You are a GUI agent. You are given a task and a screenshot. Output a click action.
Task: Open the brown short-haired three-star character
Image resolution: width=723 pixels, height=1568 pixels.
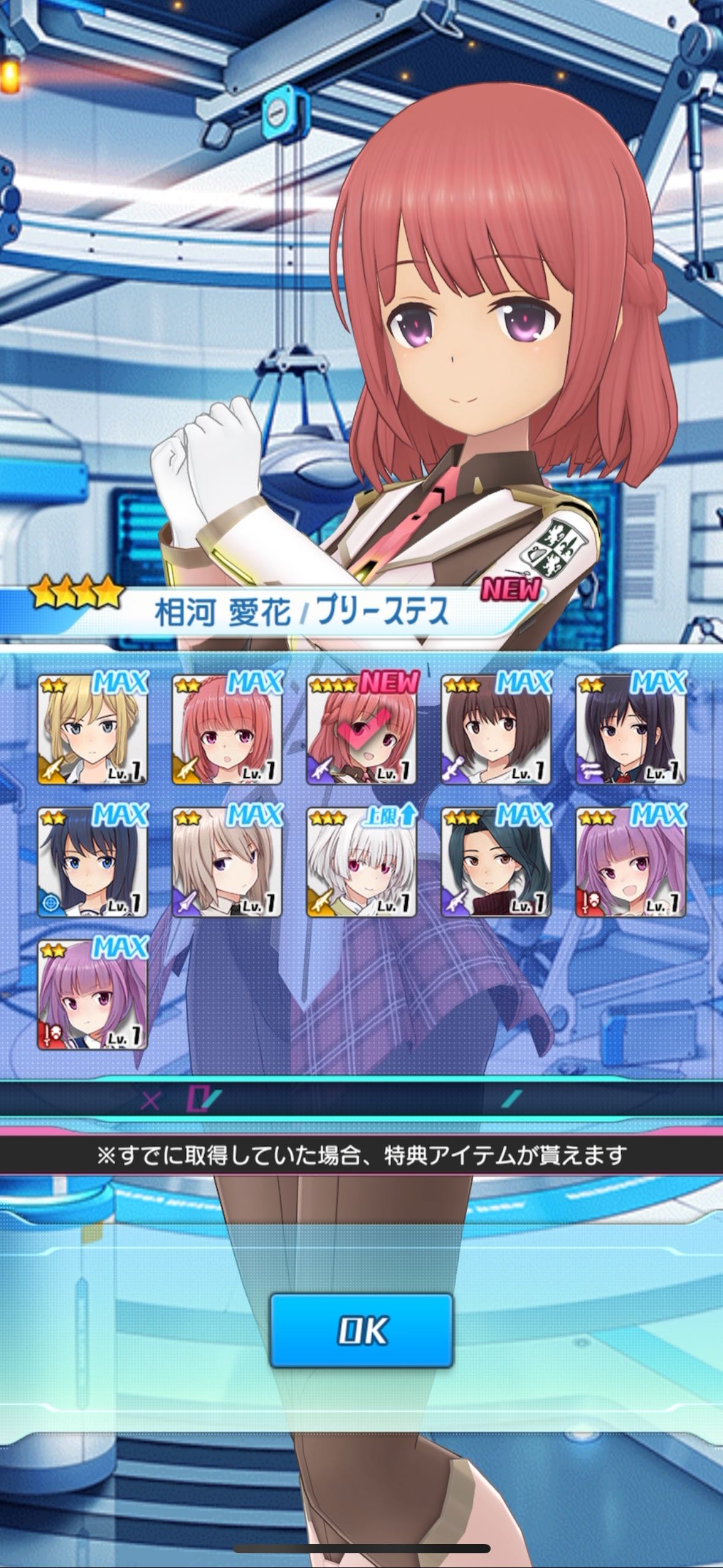click(496, 729)
